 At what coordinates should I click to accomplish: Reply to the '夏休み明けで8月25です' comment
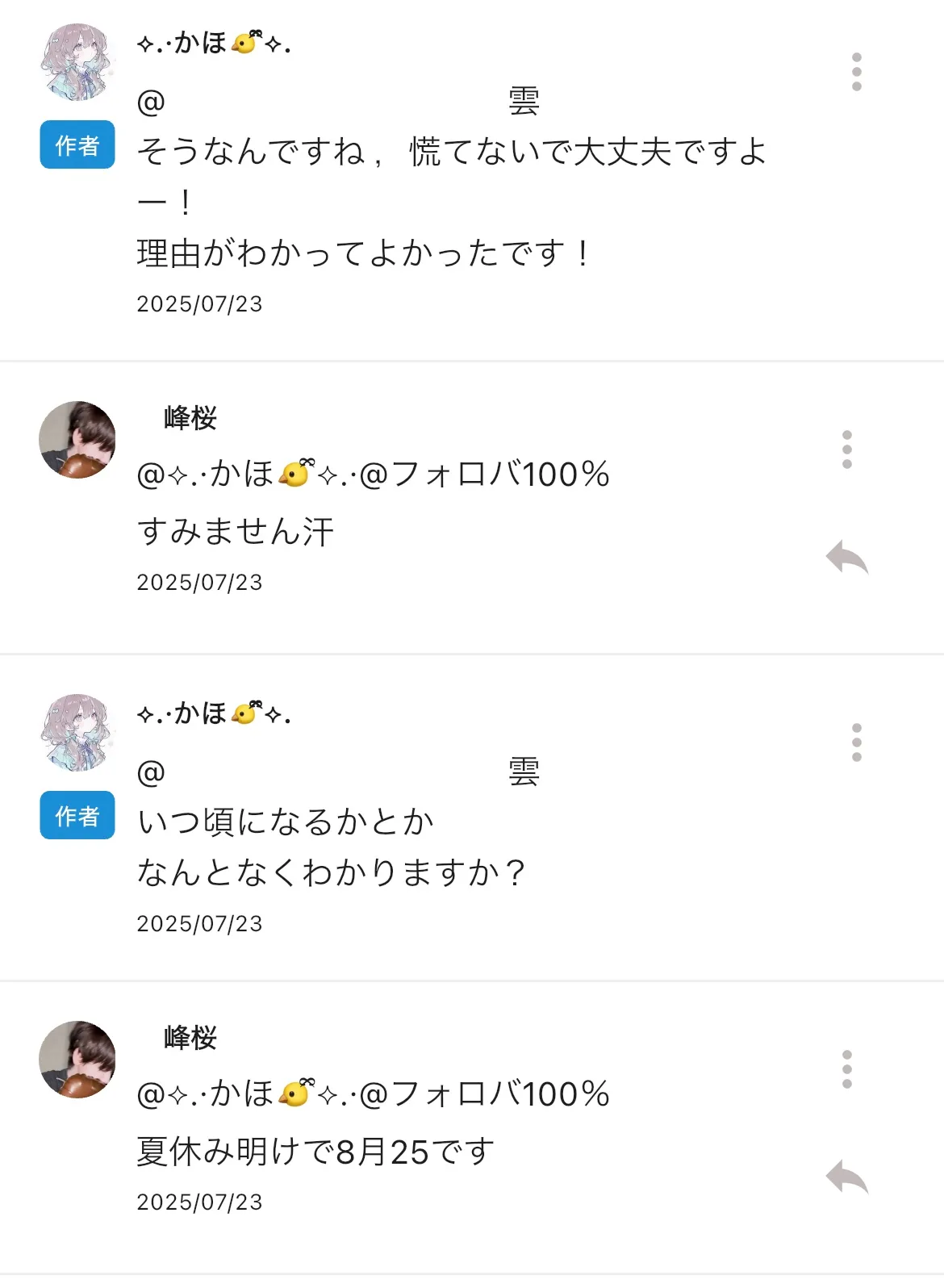point(846,1177)
